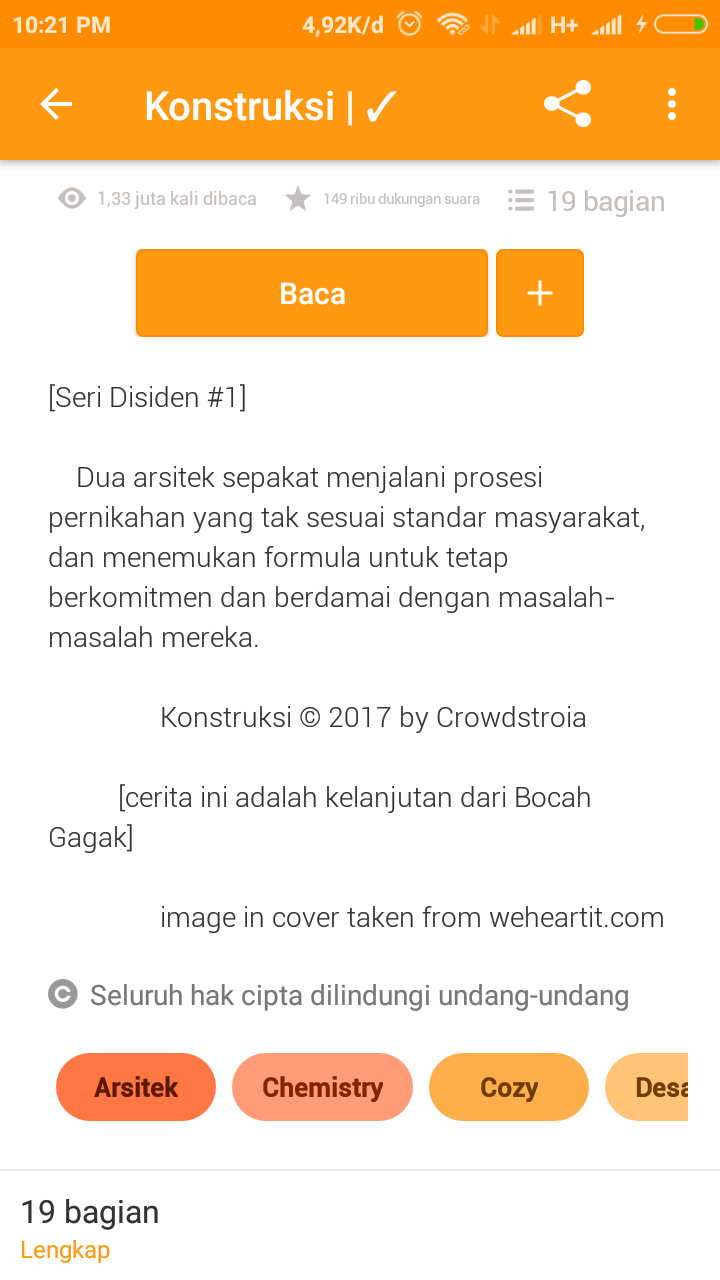Image resolution: width=720 pixels, height=1280 pixels.
Task: Open the 19 bagian chapter list
Action: [90, 1227]
